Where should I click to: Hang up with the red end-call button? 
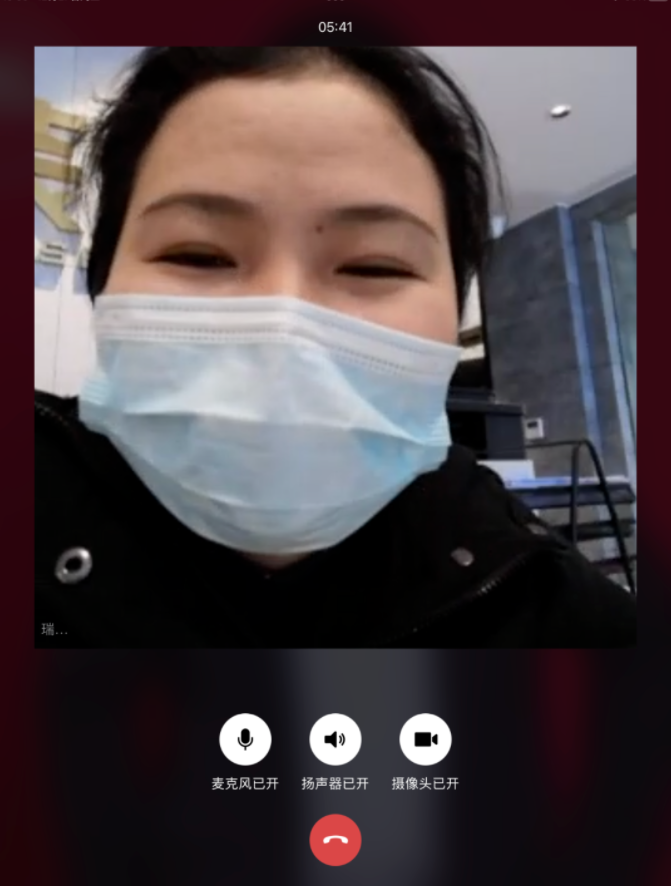pyautogui.click(x=335, y=840)
